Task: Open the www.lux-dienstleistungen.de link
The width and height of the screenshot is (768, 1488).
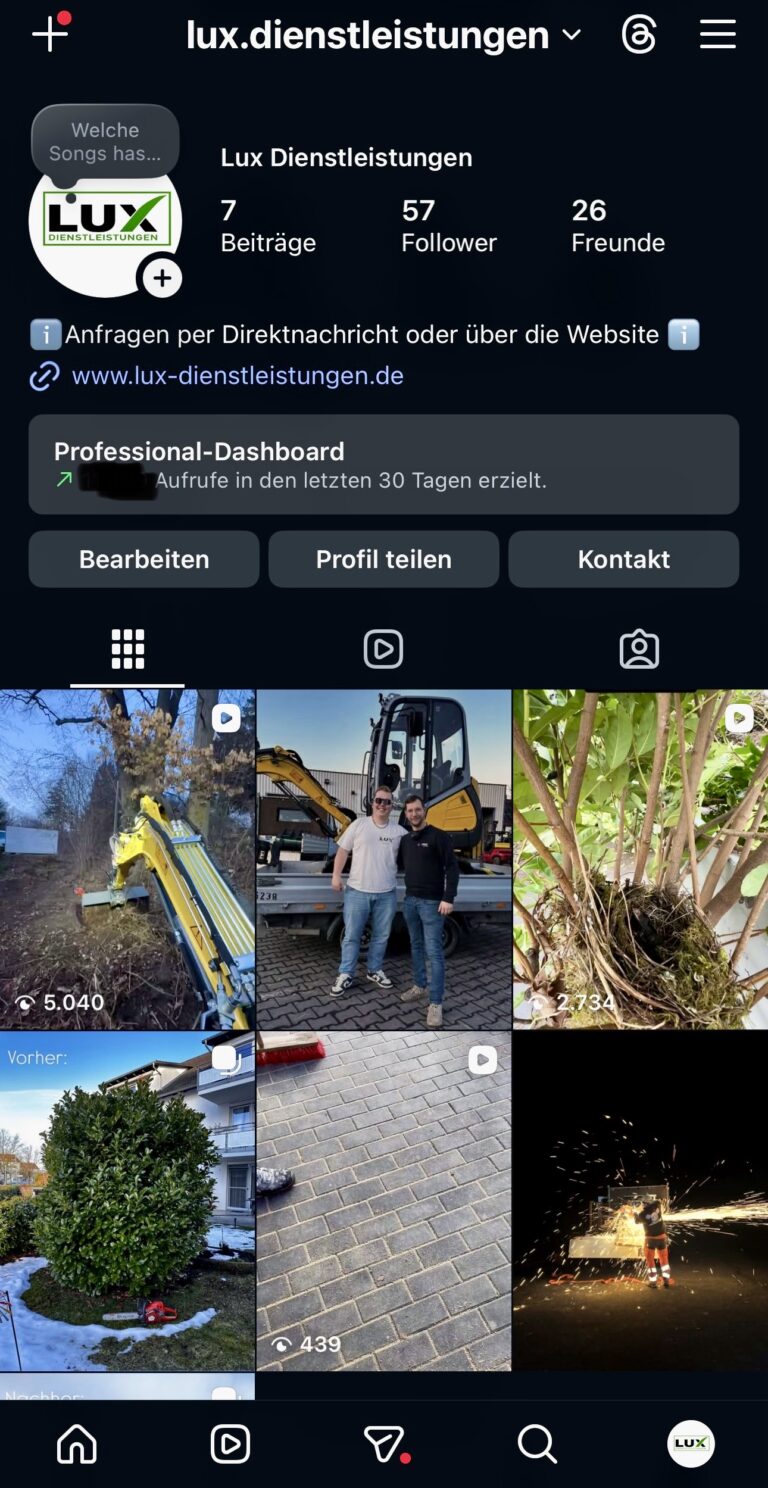Action: (237, 376)
